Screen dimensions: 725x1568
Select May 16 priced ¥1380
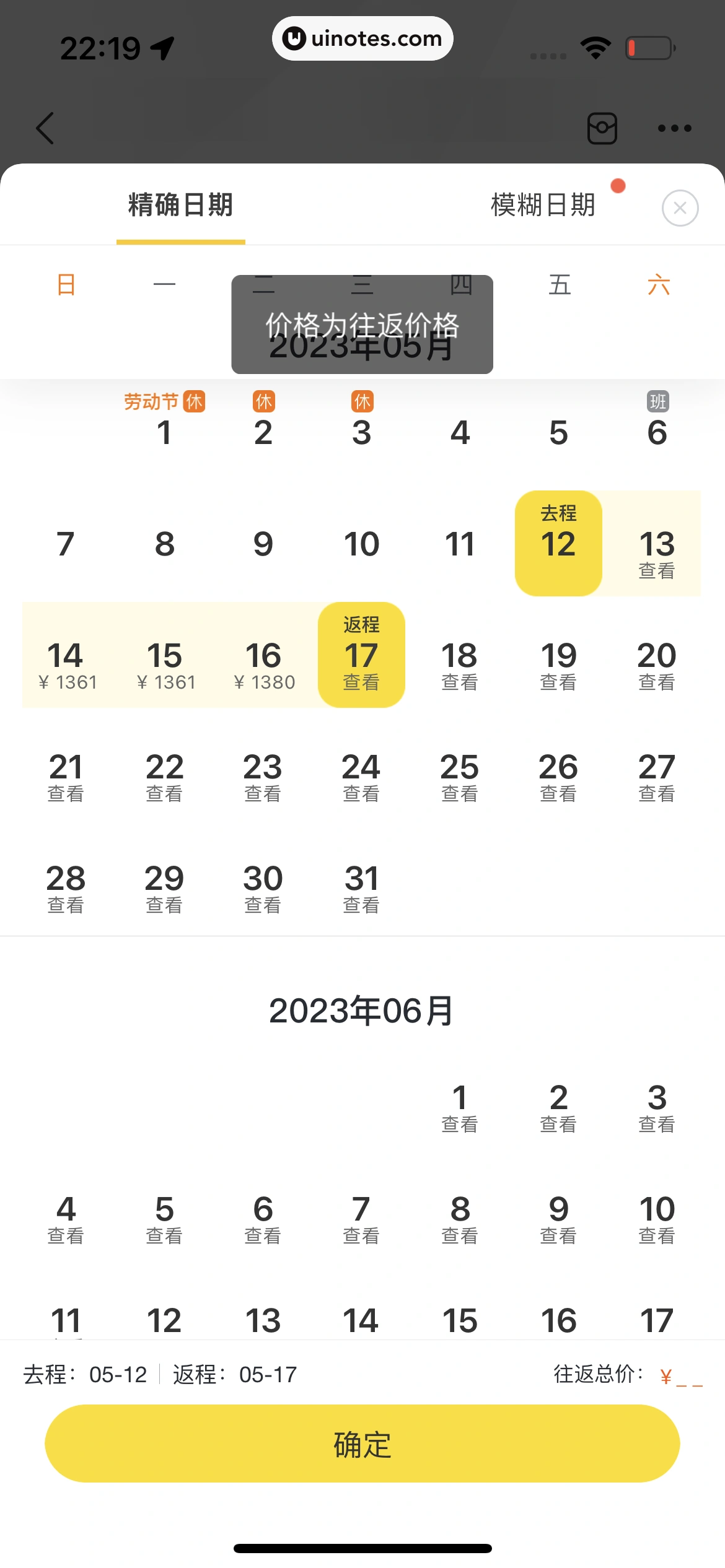tap(263, 664)
